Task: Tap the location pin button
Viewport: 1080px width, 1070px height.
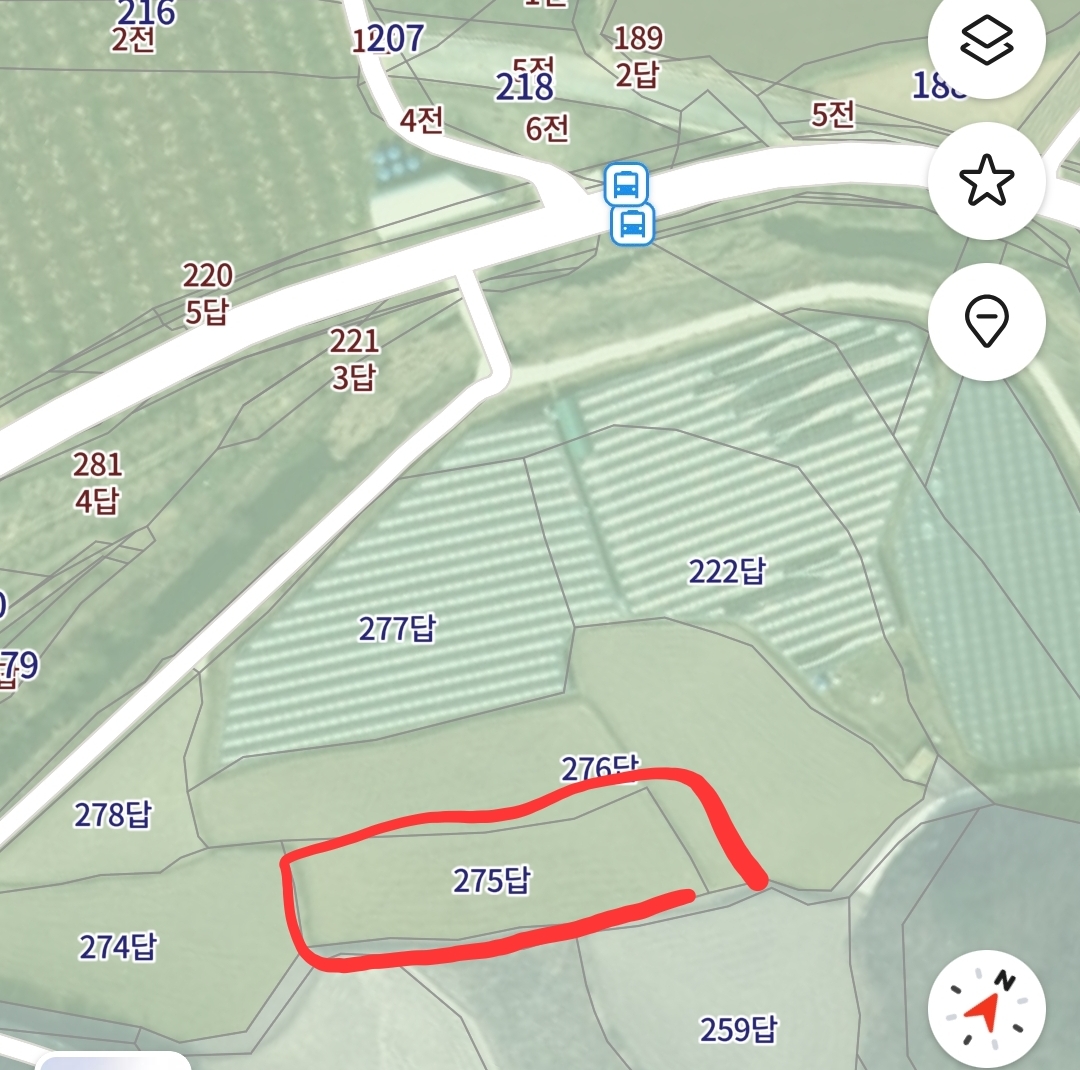Action: click(x=986, y=321)
